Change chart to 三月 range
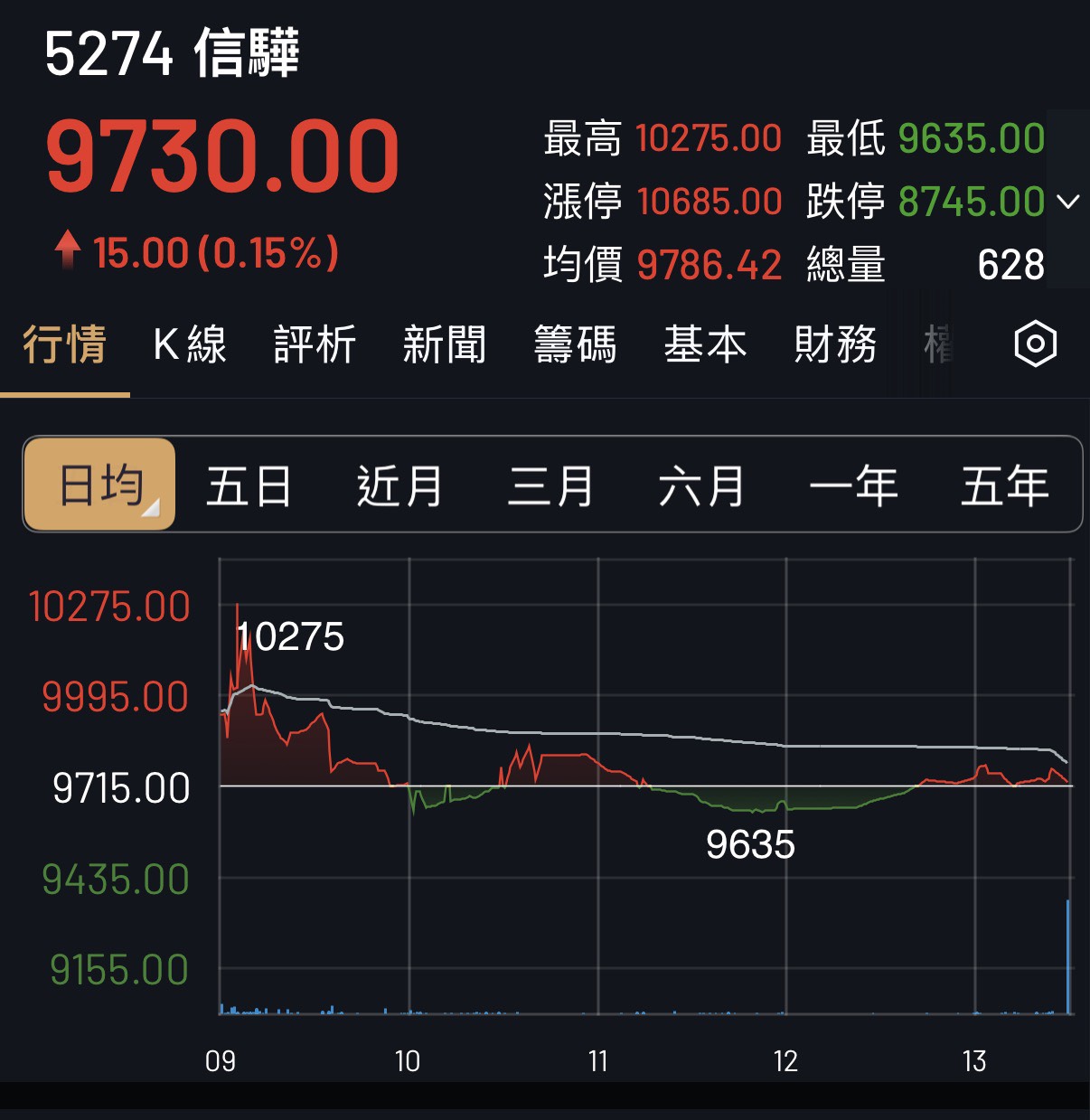Image resolution: width=1090 pixels, height=1120 pixels. 550,486
